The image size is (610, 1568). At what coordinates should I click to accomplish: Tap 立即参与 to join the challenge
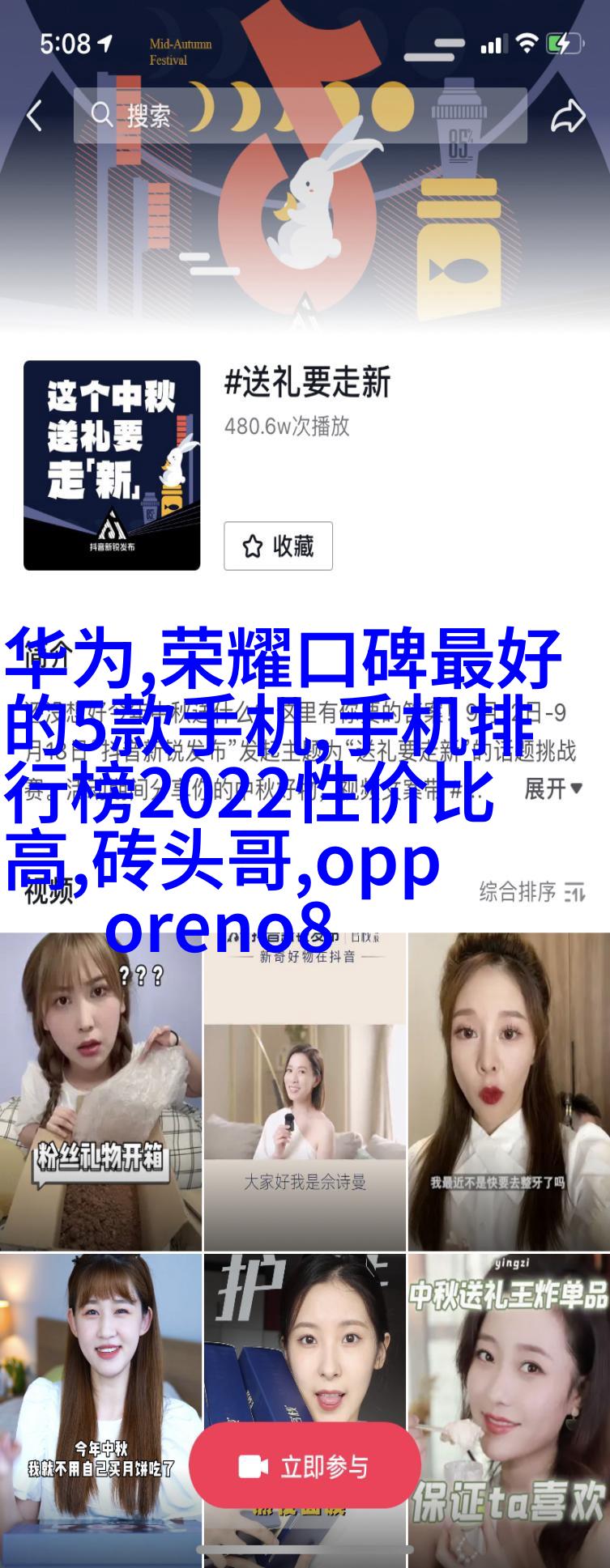pos(305,1466)
